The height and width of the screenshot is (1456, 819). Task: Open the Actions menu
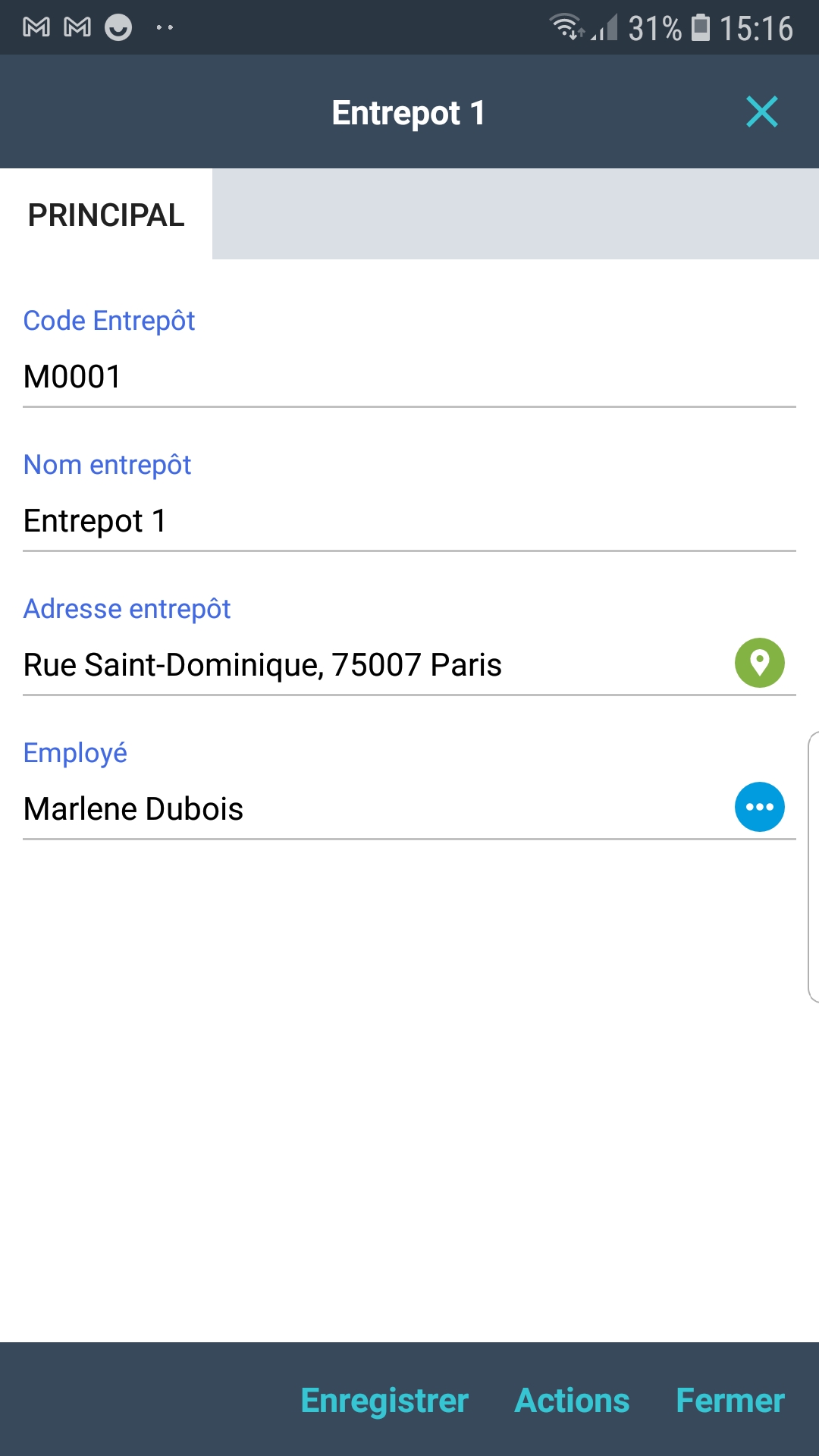pyautogui.click(x=572, y=1401)
